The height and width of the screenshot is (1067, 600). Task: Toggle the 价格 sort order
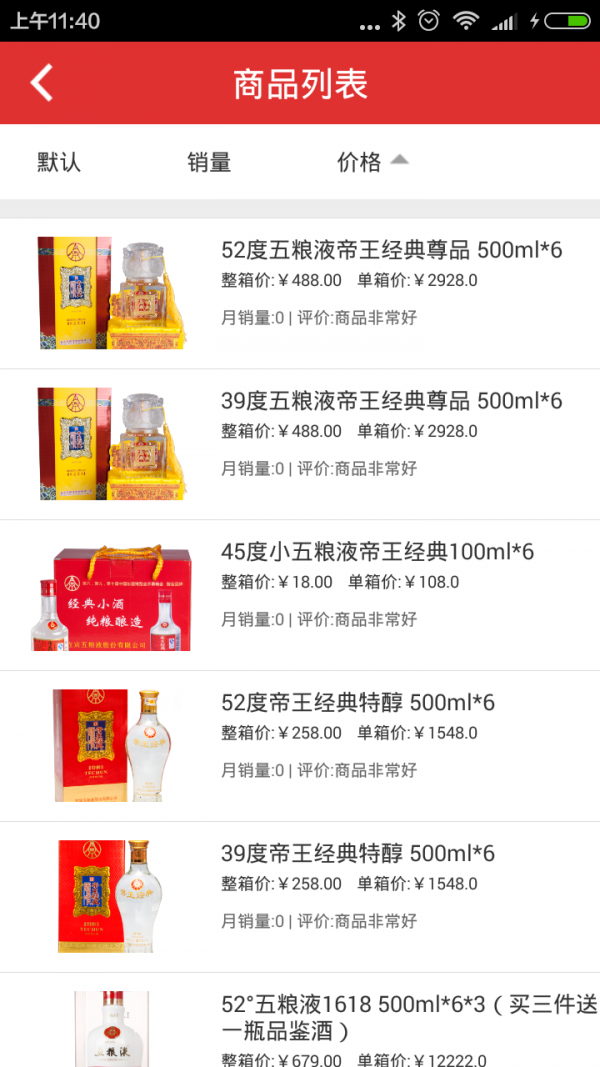tap(372, 162)
